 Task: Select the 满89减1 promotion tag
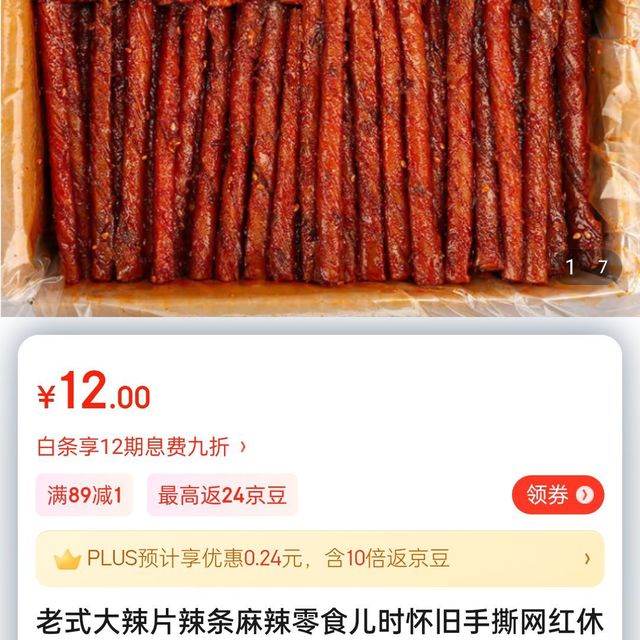[85, 495]
